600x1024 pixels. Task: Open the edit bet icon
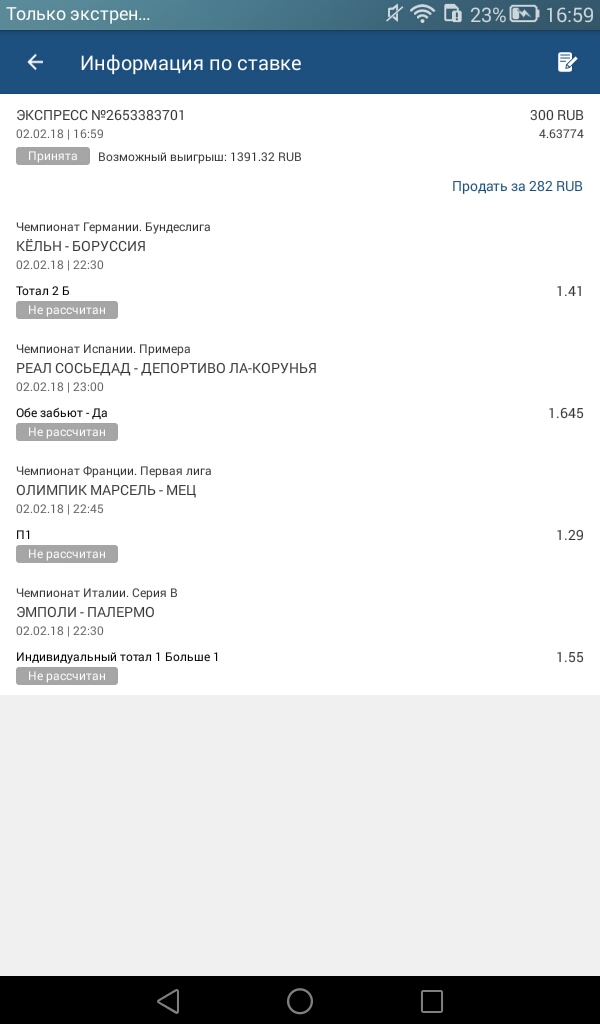(x=567, y=63)
